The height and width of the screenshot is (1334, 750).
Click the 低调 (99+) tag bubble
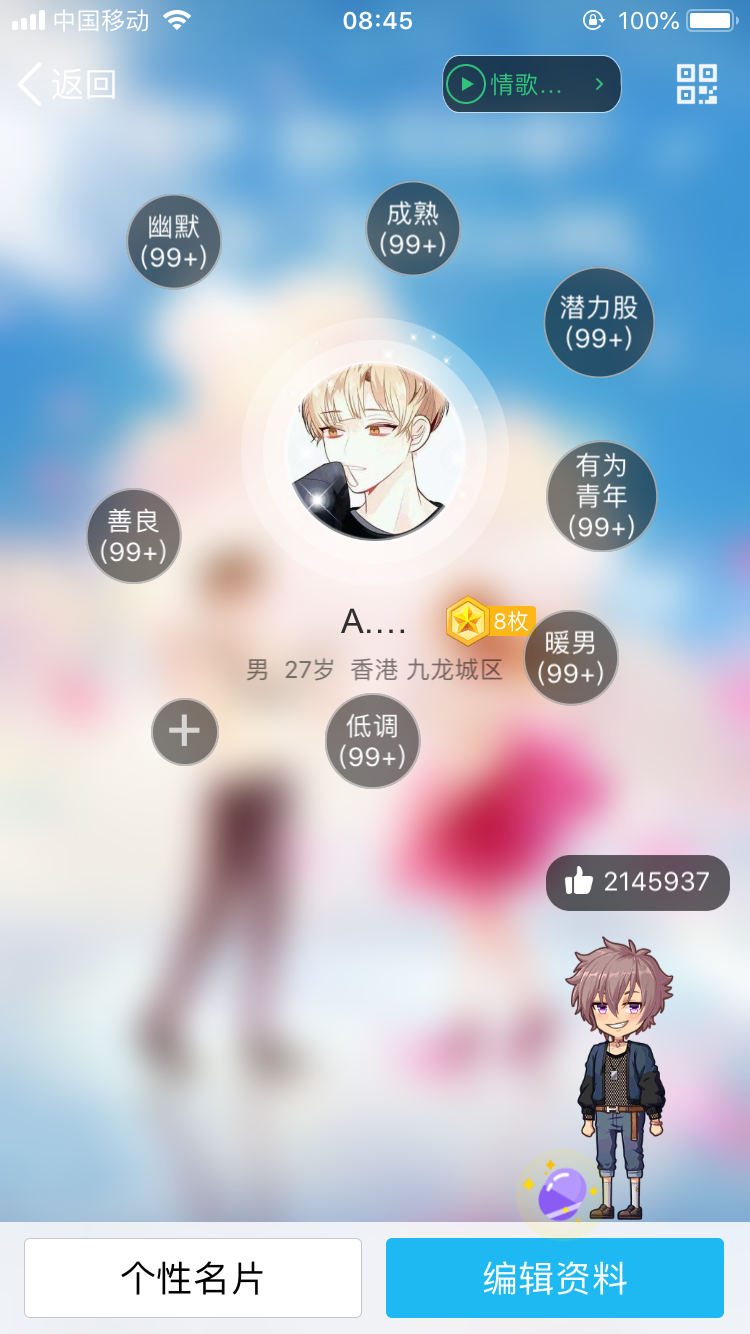[372, 740]
